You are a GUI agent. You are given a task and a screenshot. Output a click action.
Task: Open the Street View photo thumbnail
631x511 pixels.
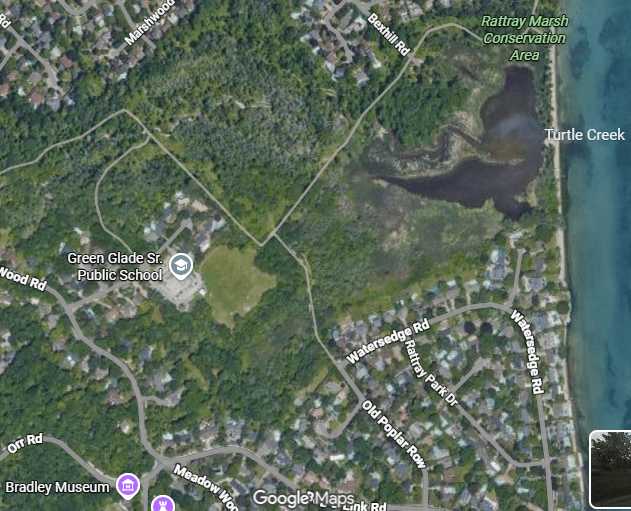coord(611,470)
